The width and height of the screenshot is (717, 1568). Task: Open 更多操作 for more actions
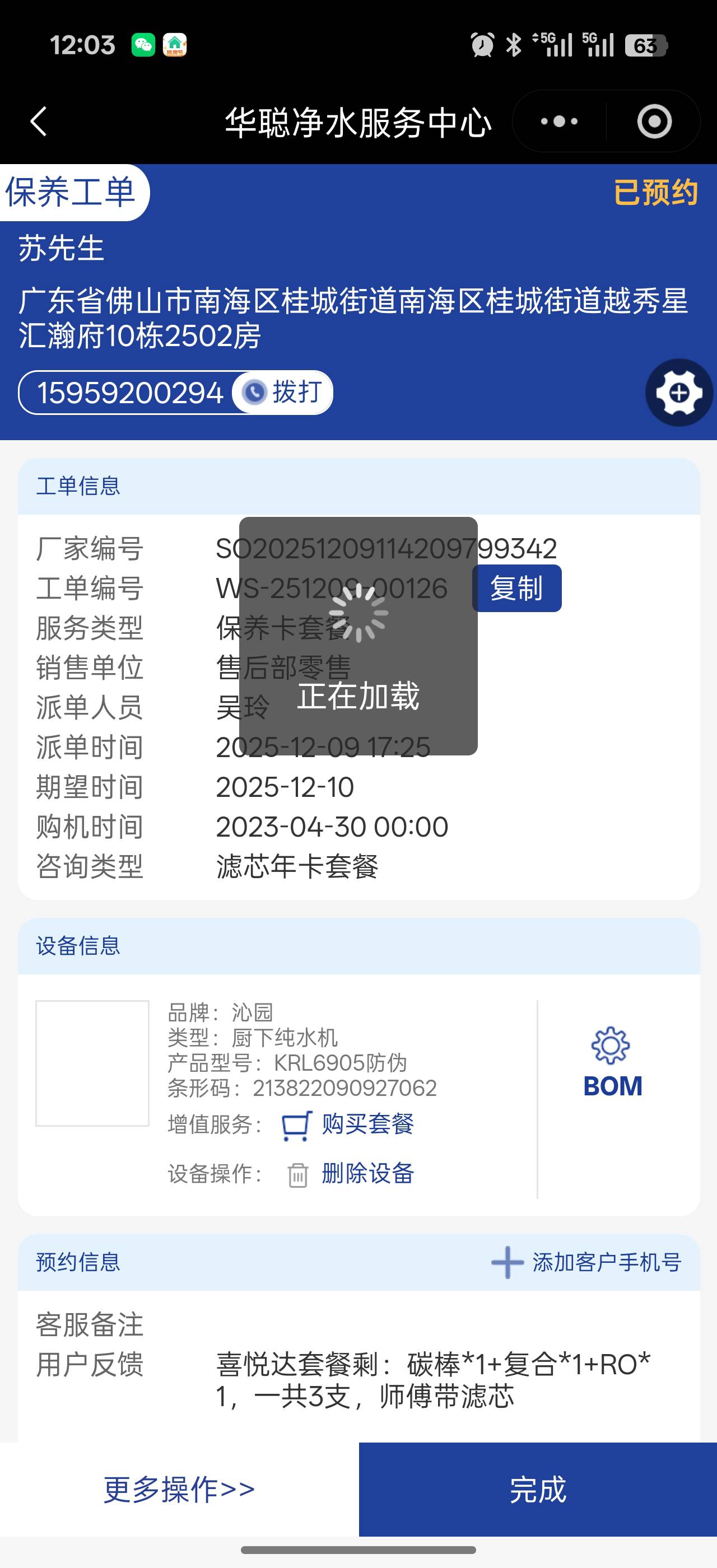point(179,1489)
